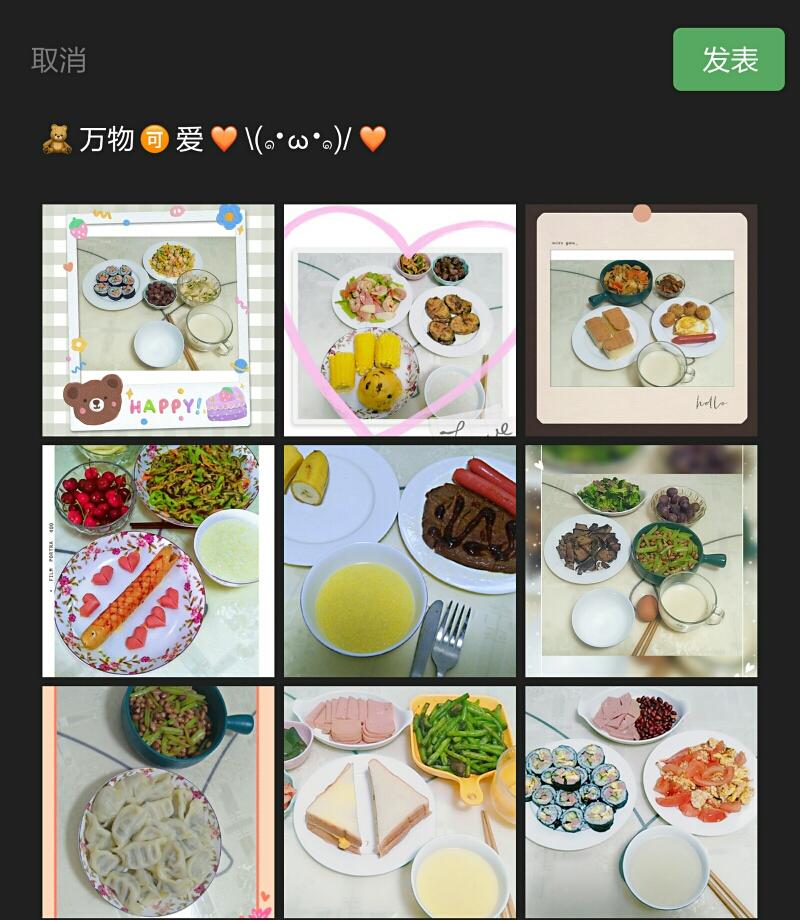Open the sushi rolls and tomato egg photo
Screen dimensions: 800x920
click(641, 802)
